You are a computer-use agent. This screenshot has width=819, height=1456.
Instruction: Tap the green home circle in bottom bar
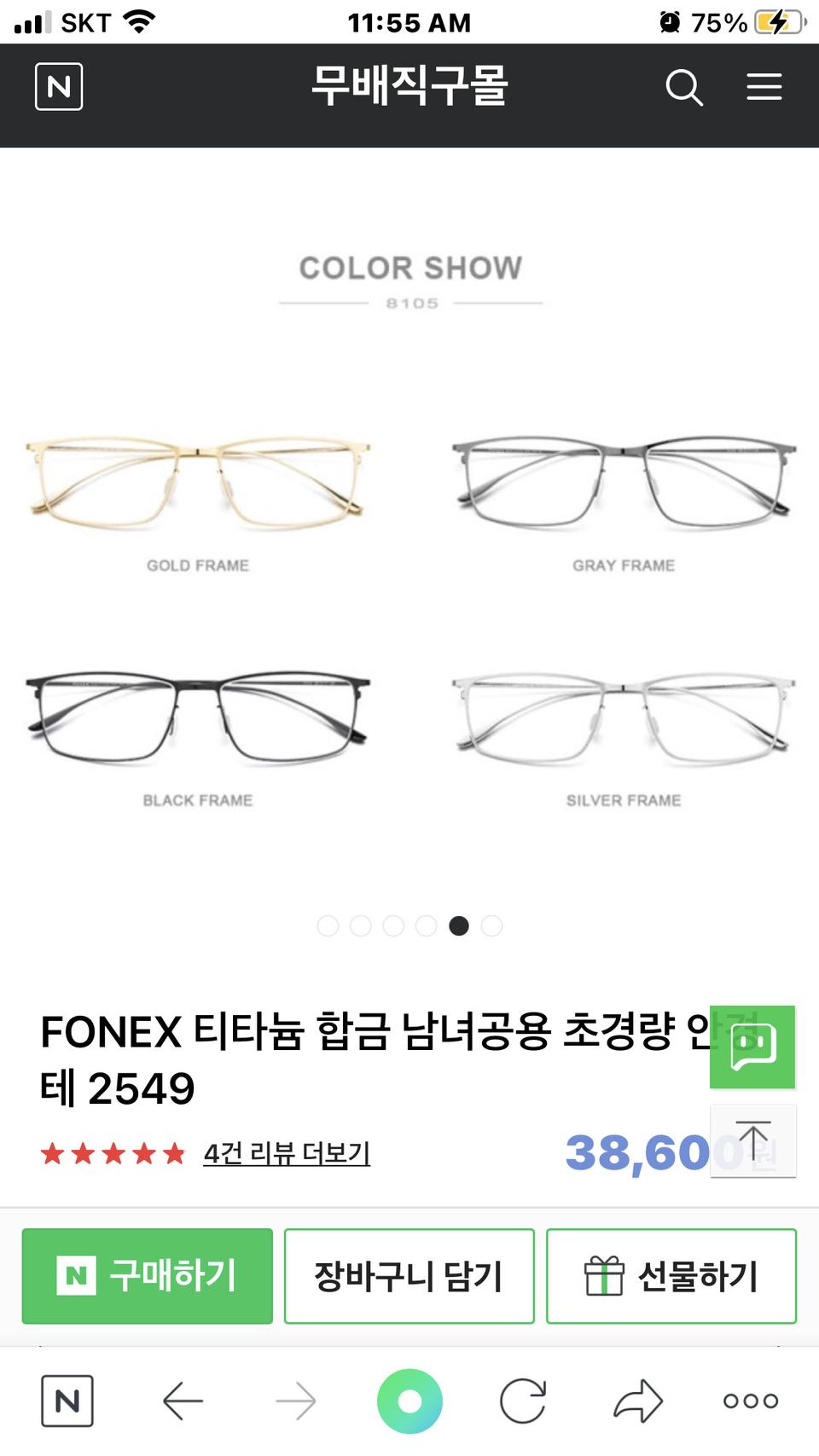(408, 1399)
